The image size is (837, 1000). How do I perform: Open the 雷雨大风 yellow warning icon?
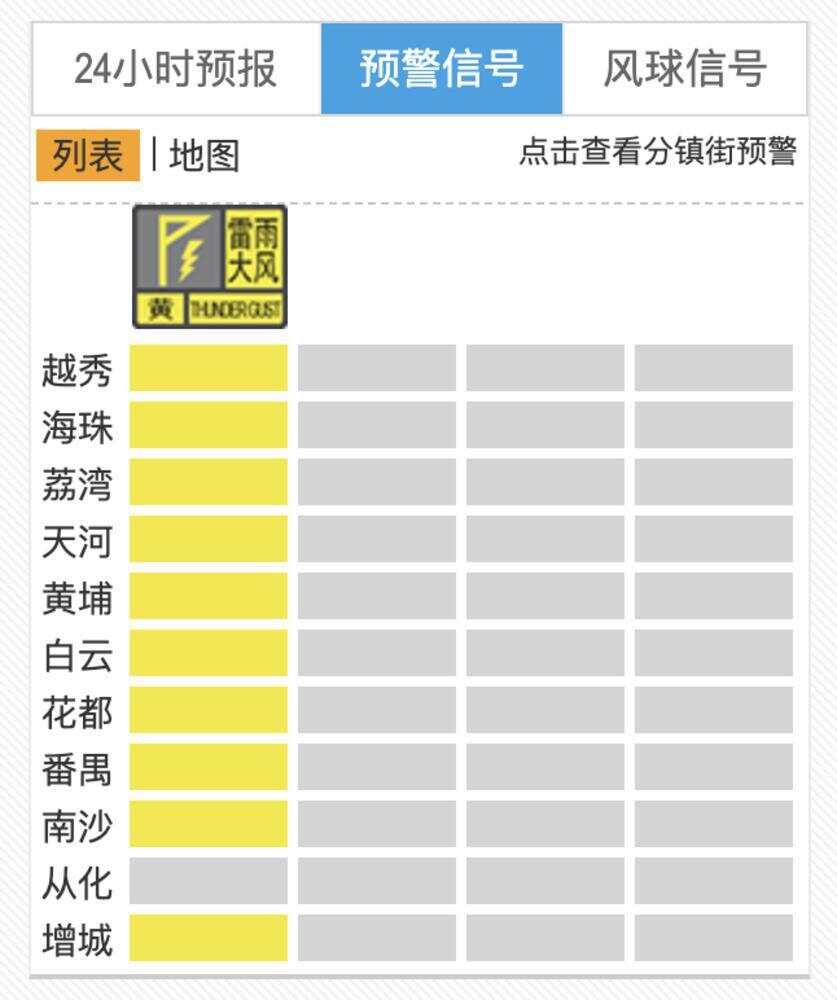[210, 266]
